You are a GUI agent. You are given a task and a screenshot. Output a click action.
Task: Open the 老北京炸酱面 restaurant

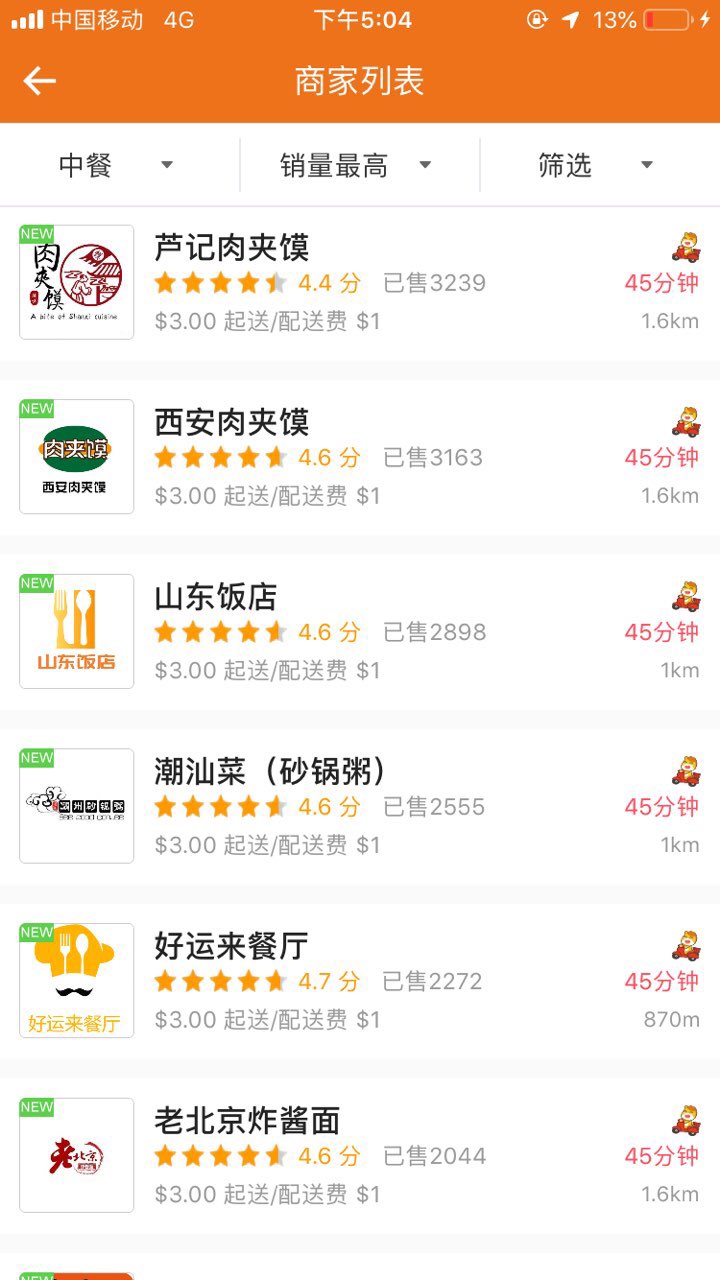[x=360, y=1155]
